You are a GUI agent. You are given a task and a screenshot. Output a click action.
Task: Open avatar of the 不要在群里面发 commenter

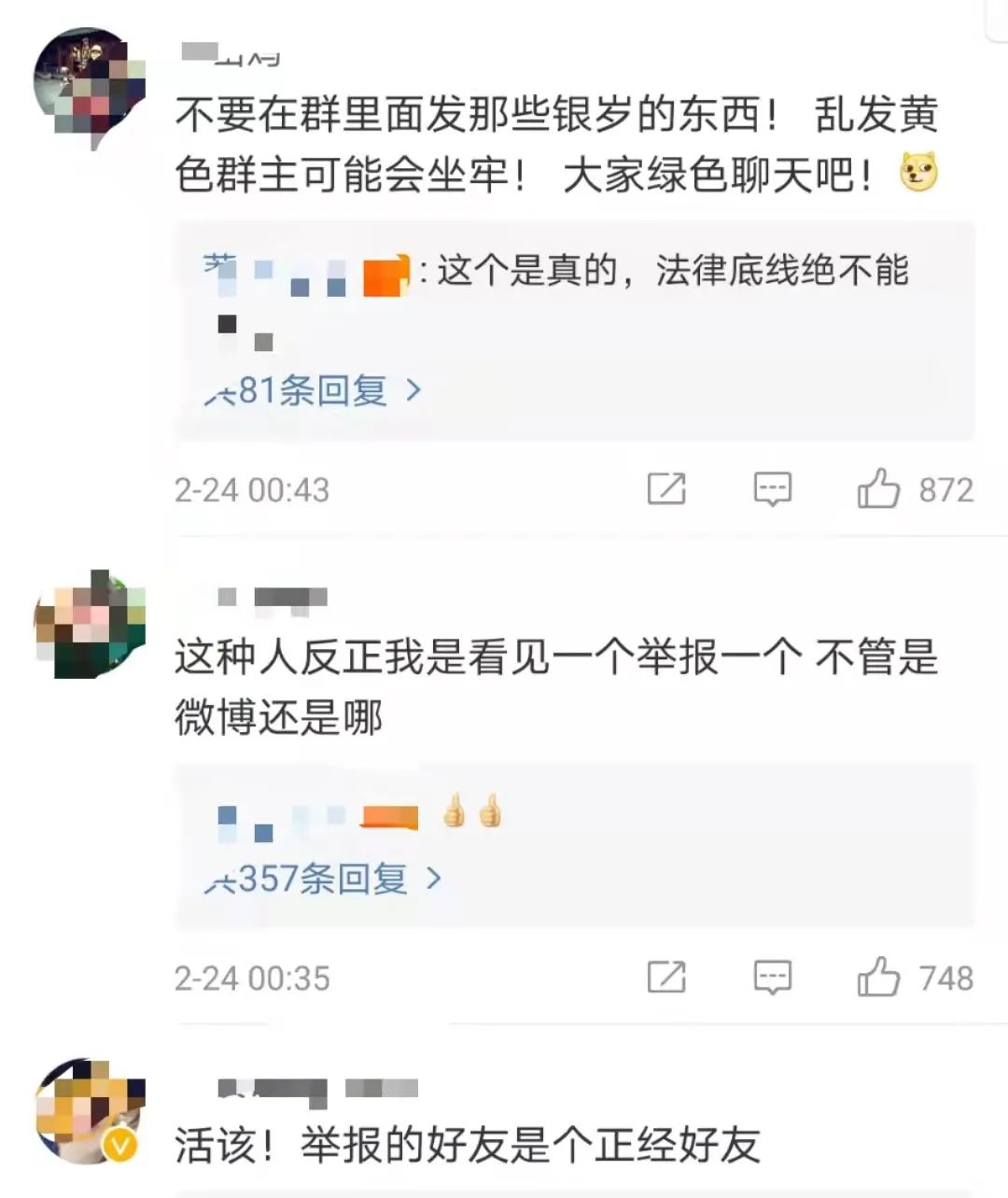tap(90, 86)
